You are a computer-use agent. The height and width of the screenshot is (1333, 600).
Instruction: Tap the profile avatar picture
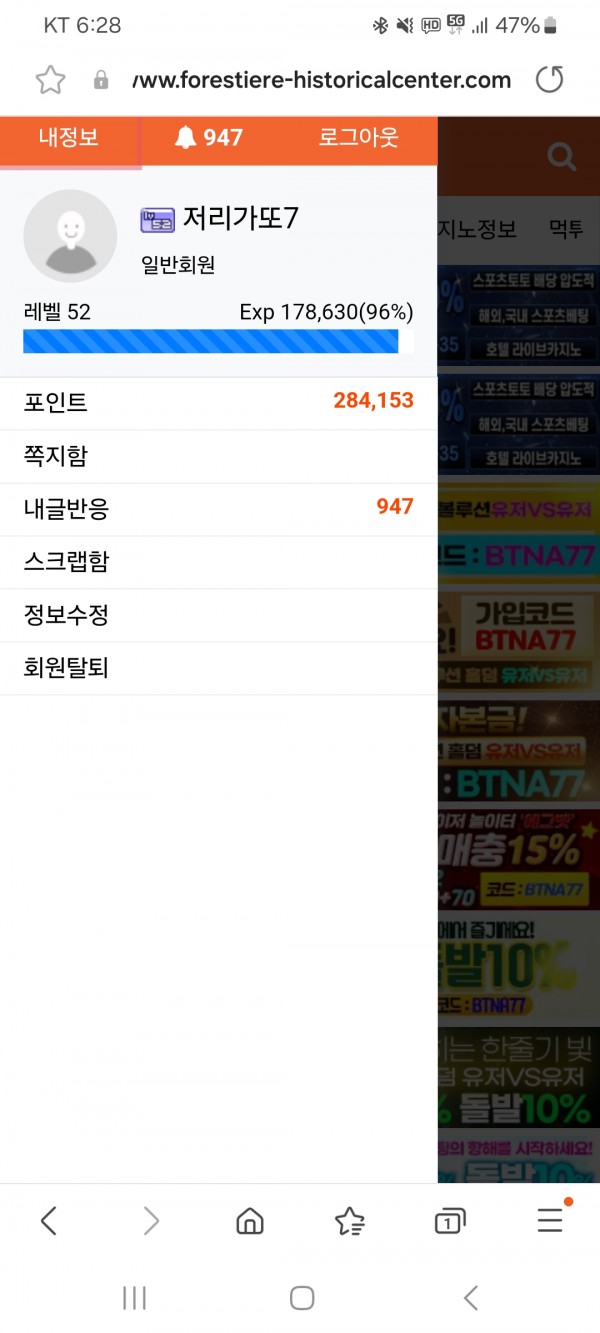[x=70, y=236]
